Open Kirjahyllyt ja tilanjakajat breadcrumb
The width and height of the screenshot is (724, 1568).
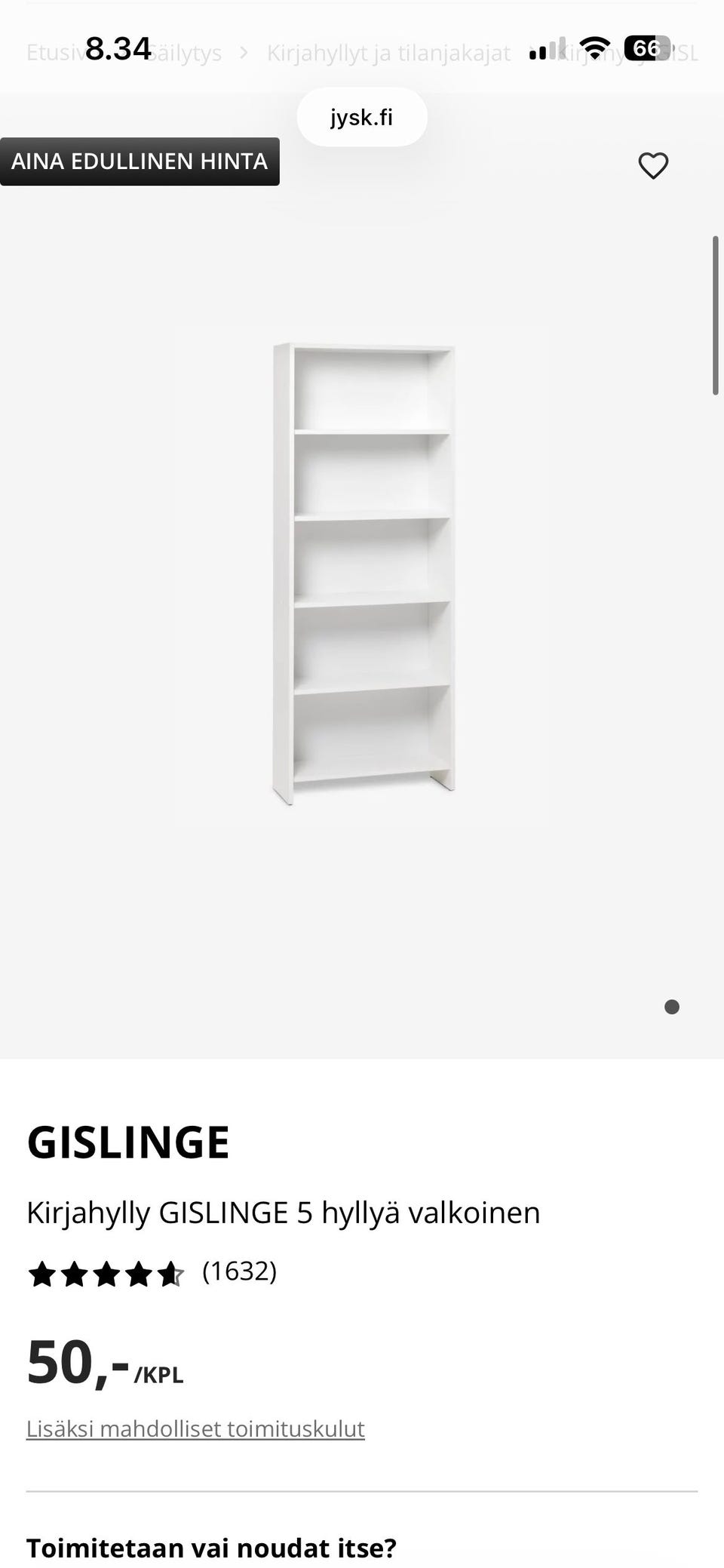(x=388, y=53)
